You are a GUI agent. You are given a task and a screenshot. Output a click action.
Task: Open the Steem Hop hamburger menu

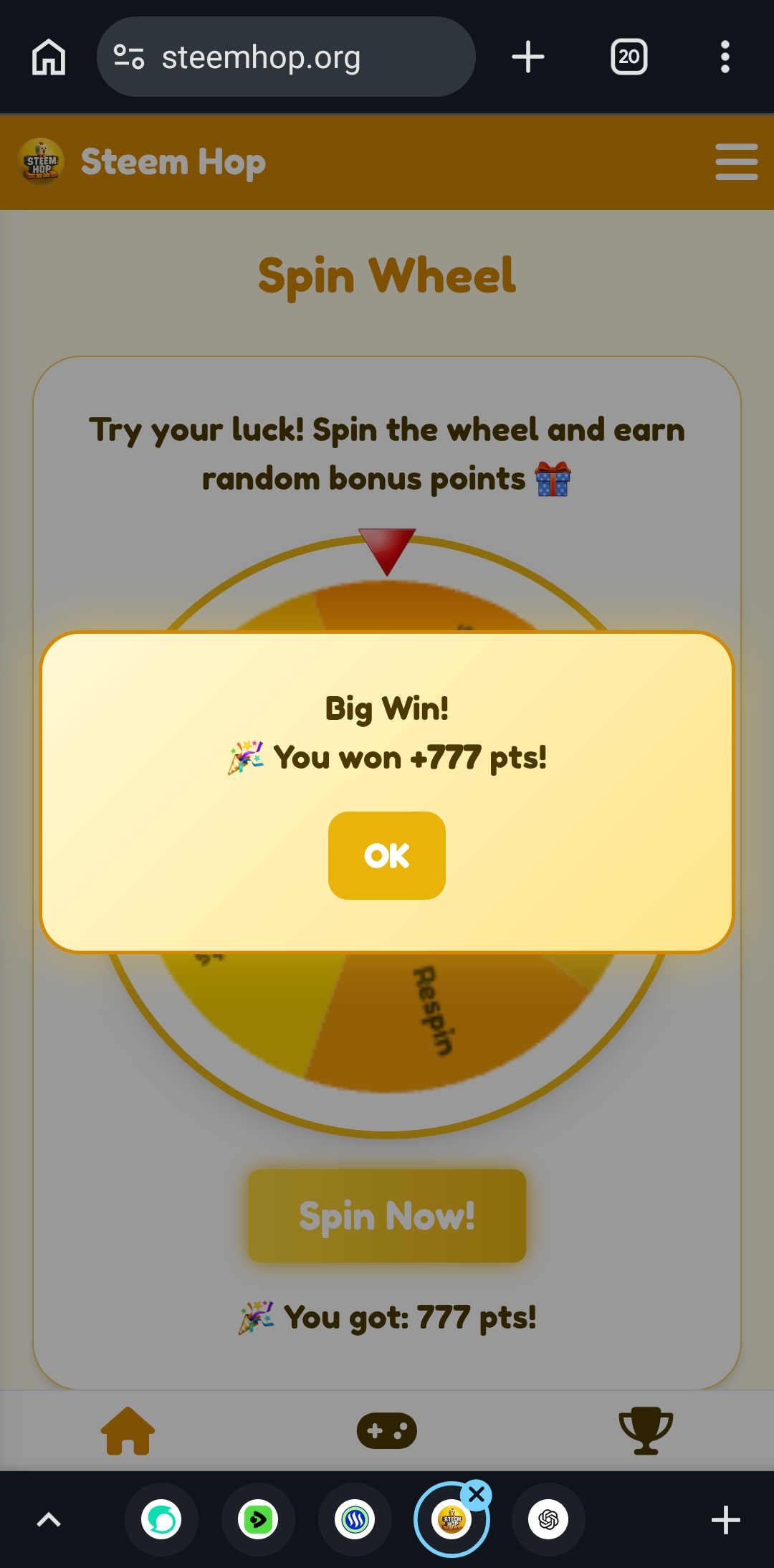[737, 161]
